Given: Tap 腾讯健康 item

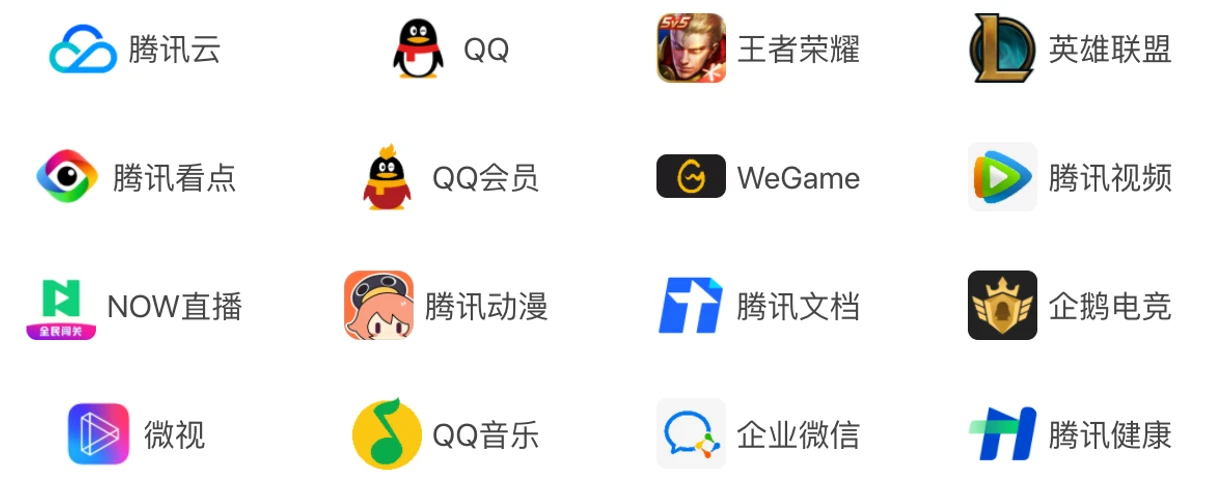Looking at the screenshot, I should coord(1070,435).
